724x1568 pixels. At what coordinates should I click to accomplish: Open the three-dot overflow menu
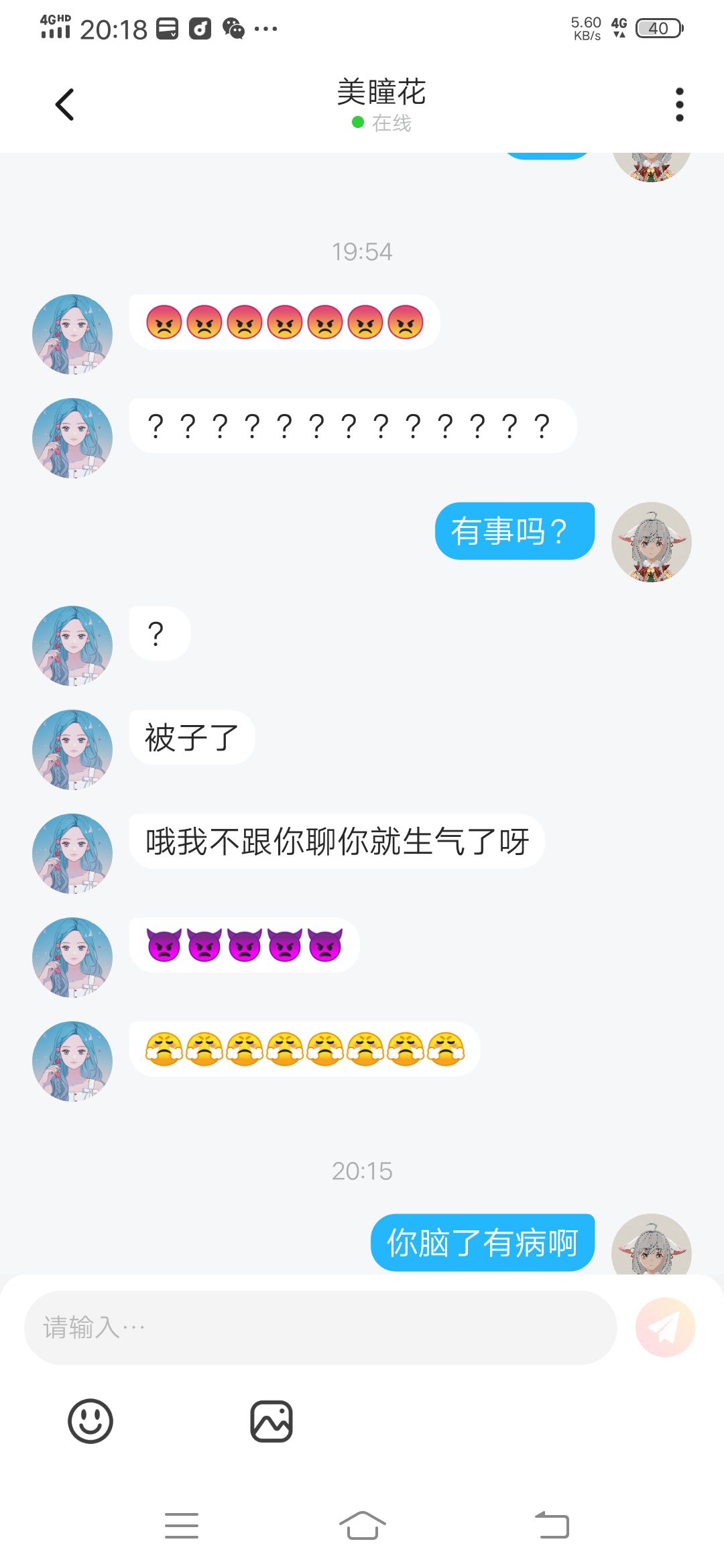click(x=679, y=105)
